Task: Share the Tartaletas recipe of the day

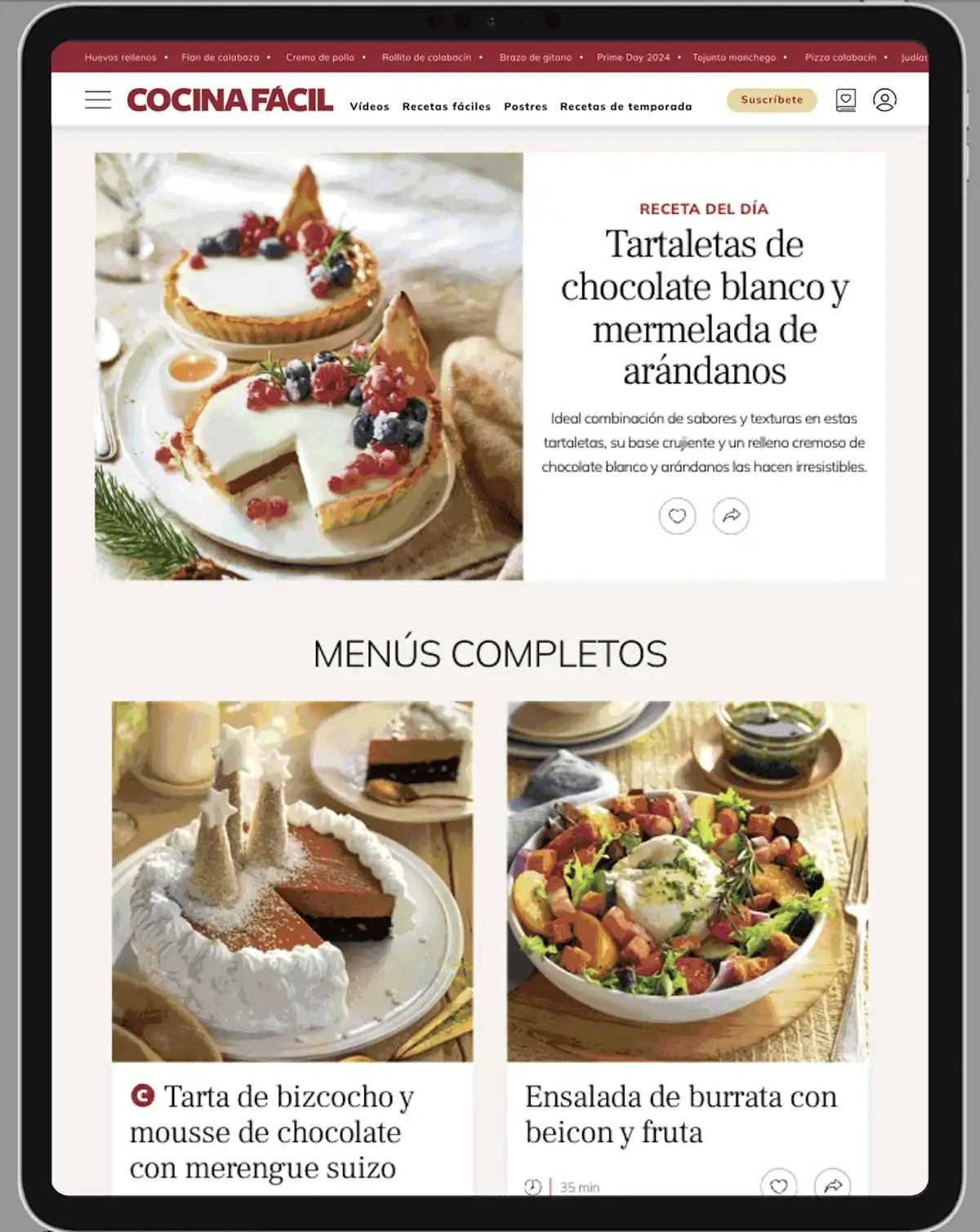Action: (731, 516)
